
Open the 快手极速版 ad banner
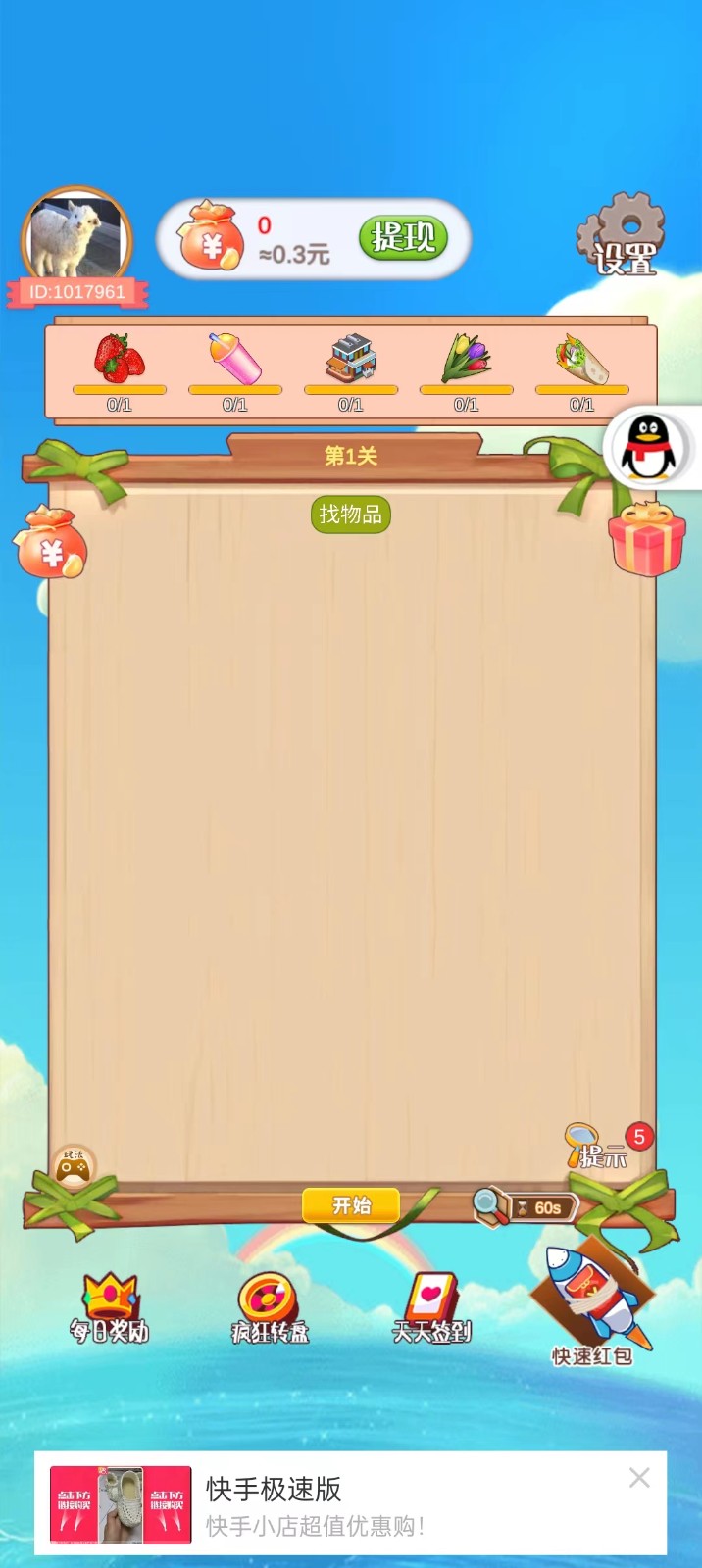(x=314, y=1504)
